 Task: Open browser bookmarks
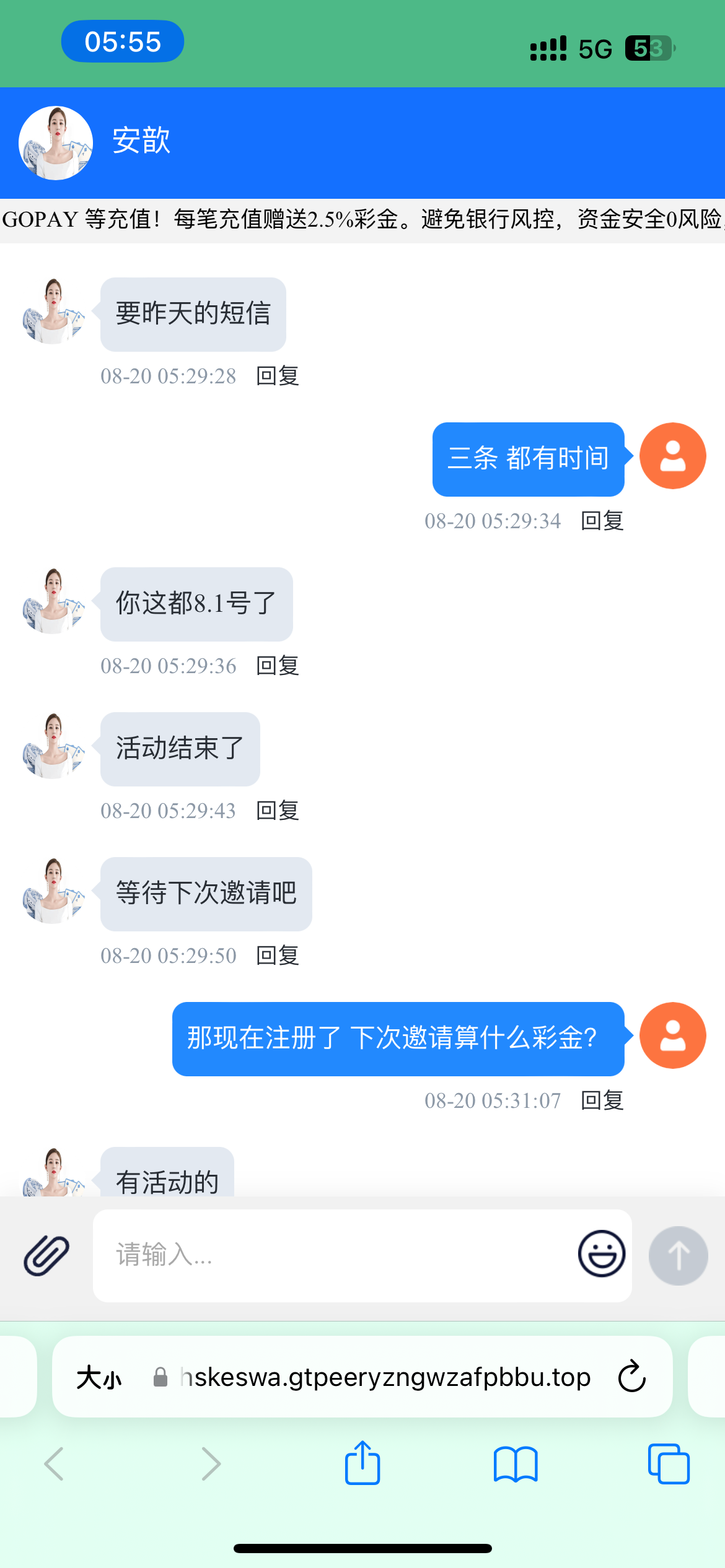[x=515, y=1464]
